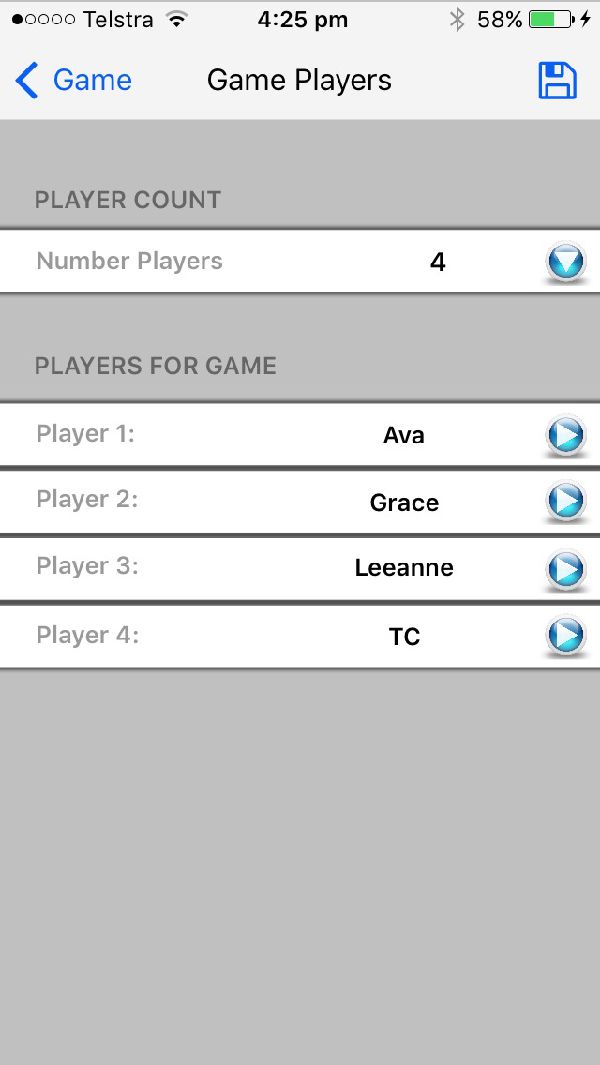This screenshot has width=600, height=1065.
Task: Save the game players with the disk icon
Action: [x=557, y=81]
